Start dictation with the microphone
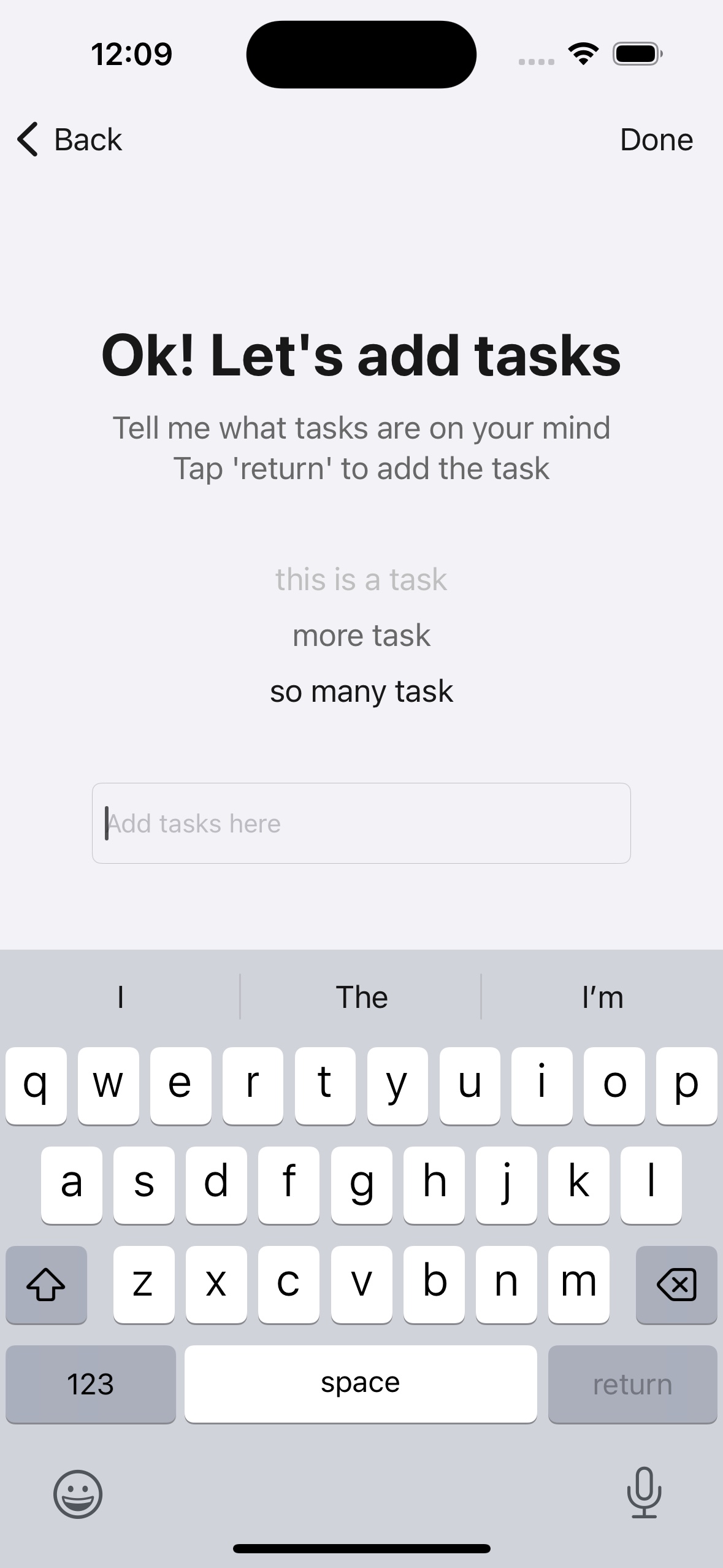The height and width of the screenshot is (1568, 723). tap(644, 1493)
